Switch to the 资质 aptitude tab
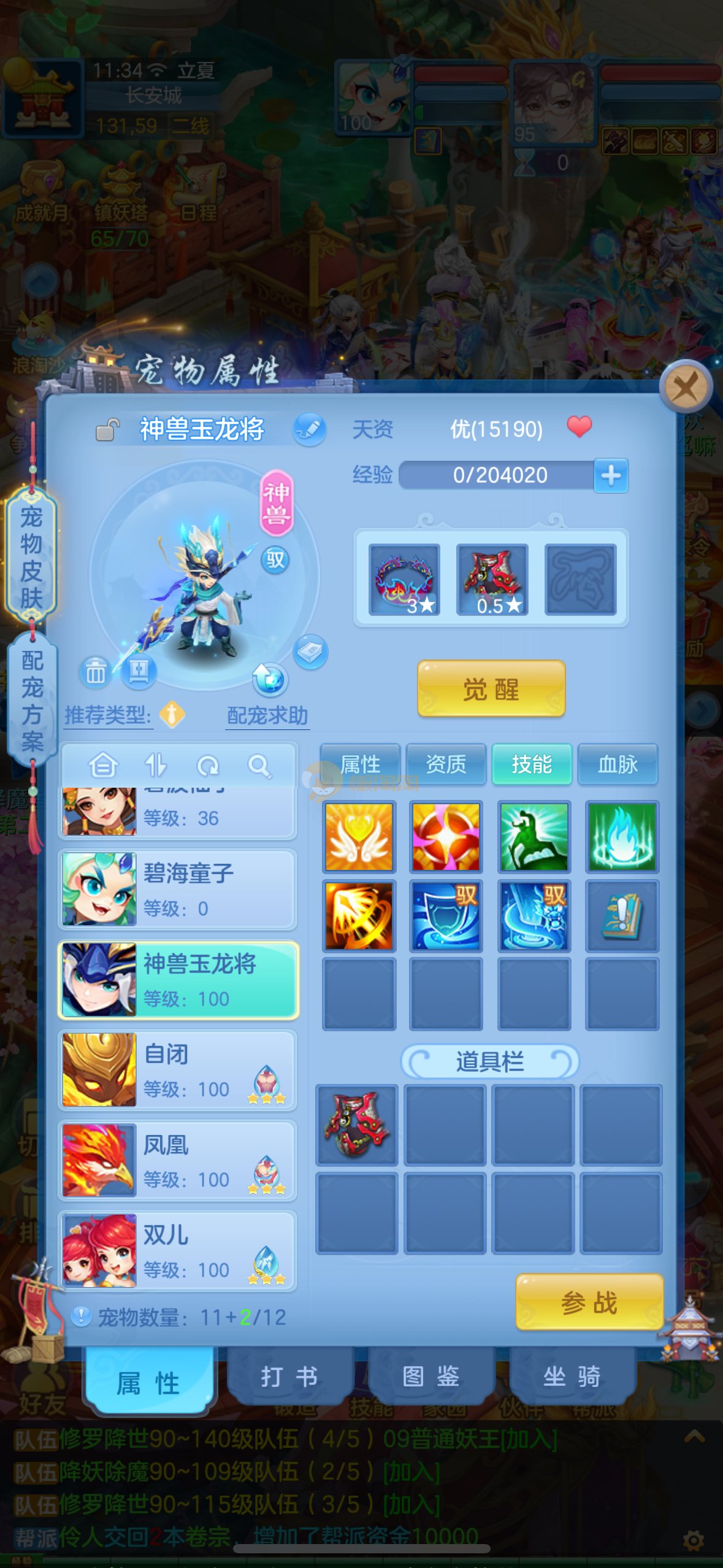This screenshot has height=1568, width=723. [446, 764]
